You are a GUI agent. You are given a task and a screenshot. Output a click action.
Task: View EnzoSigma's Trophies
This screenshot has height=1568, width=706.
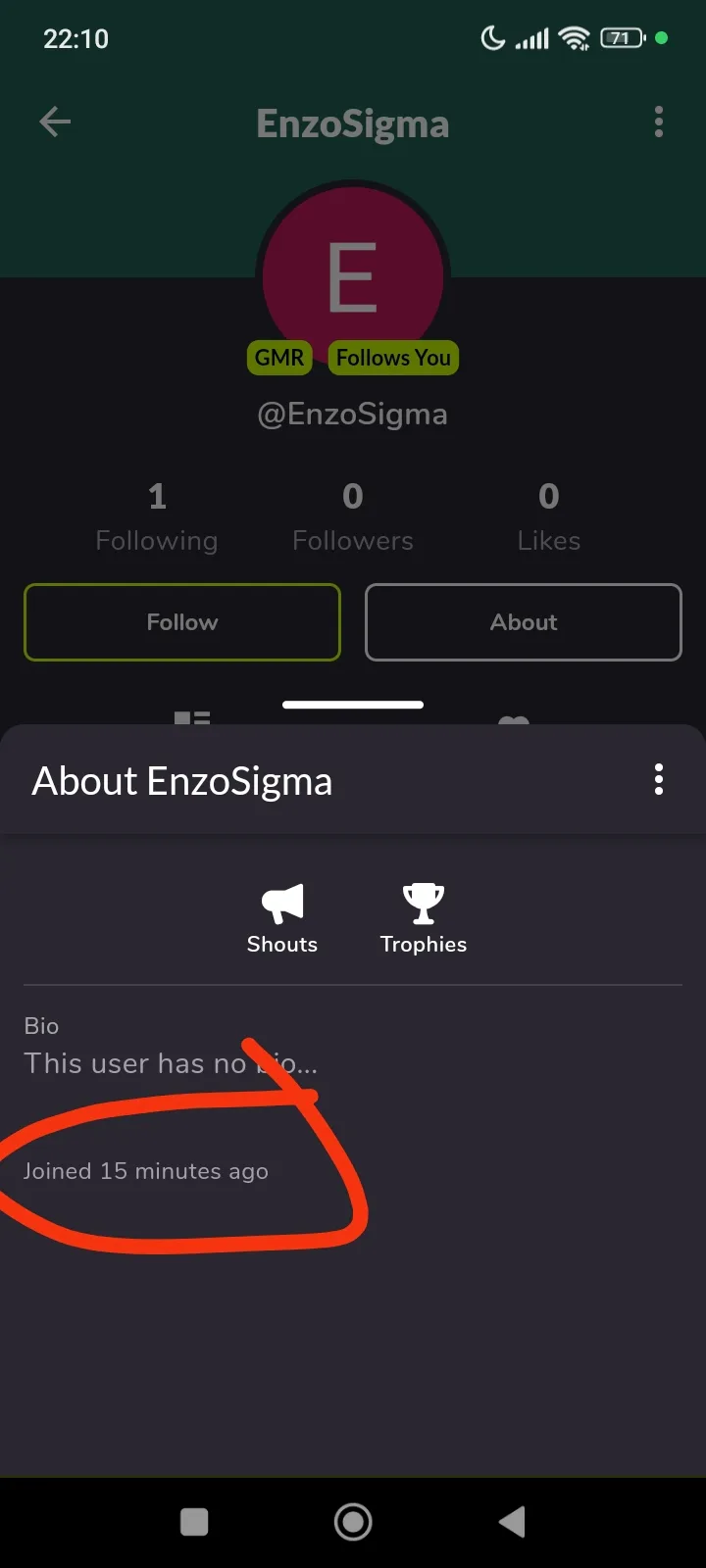point(424,918)
